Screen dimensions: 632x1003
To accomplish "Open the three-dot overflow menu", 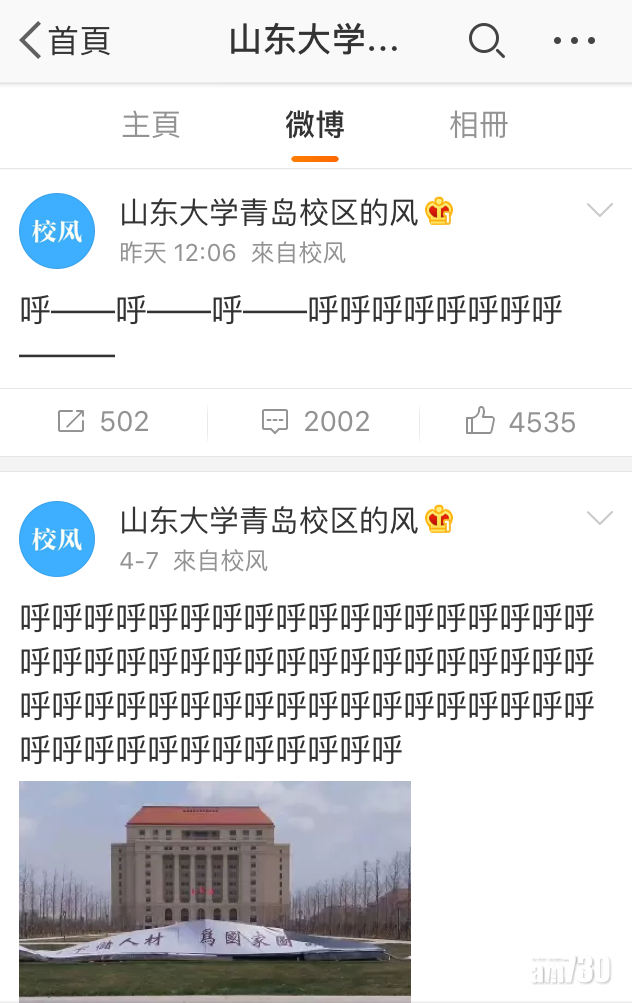I will (x=574, y=41).
